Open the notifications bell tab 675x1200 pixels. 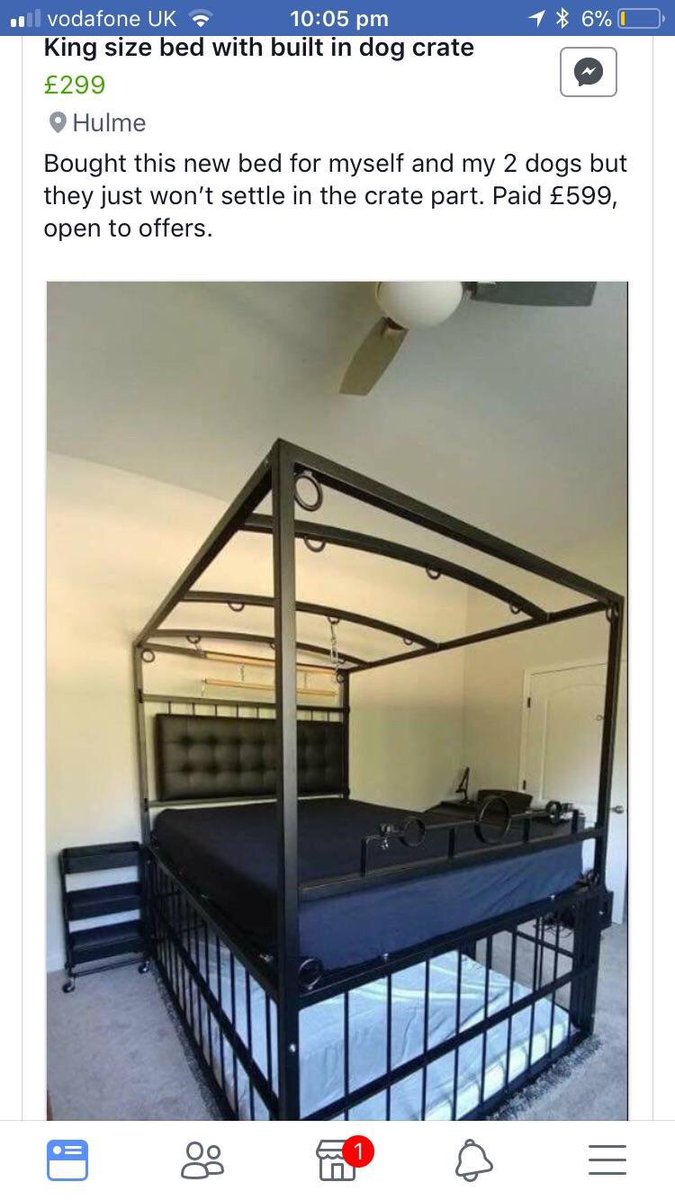click(473, 1160)
